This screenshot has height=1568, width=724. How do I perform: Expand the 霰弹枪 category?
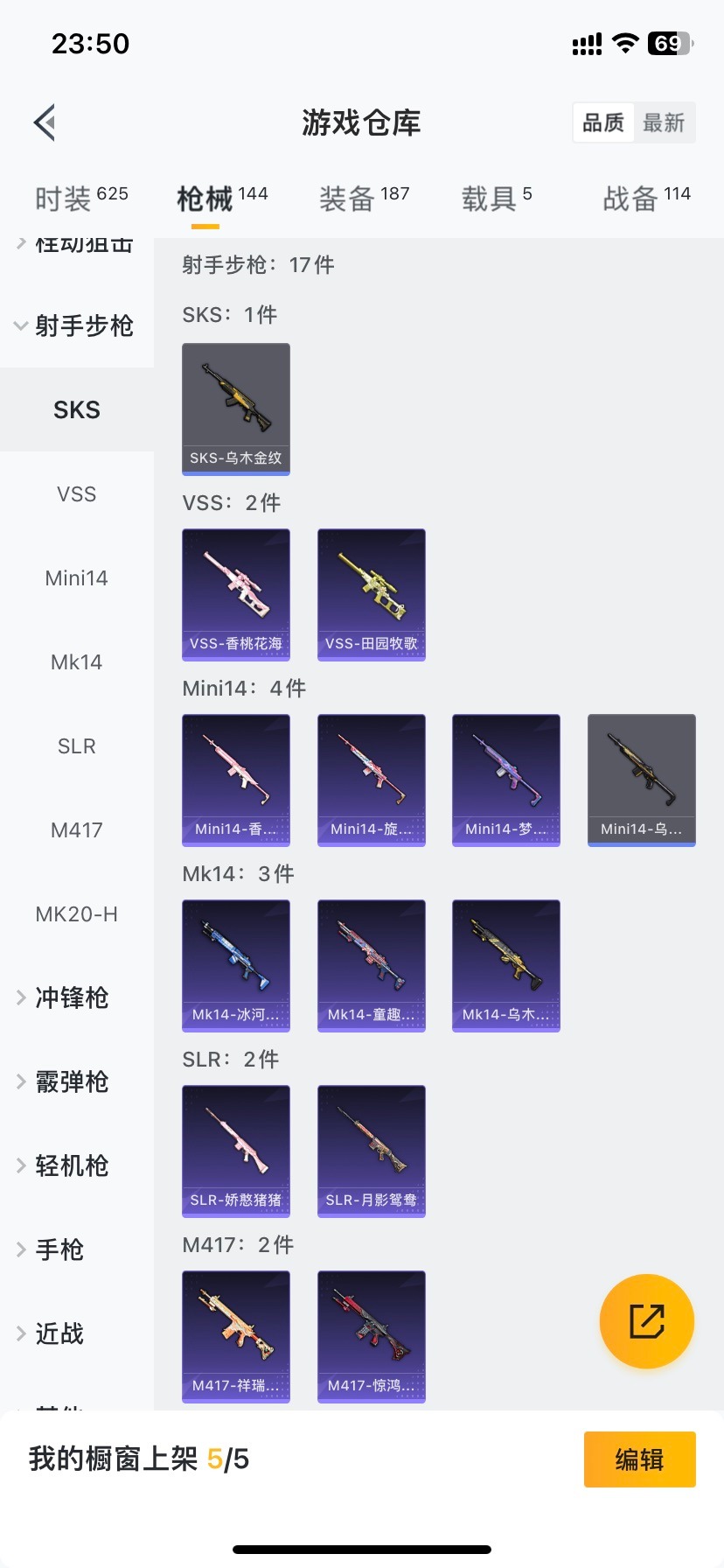point(70,1081)
